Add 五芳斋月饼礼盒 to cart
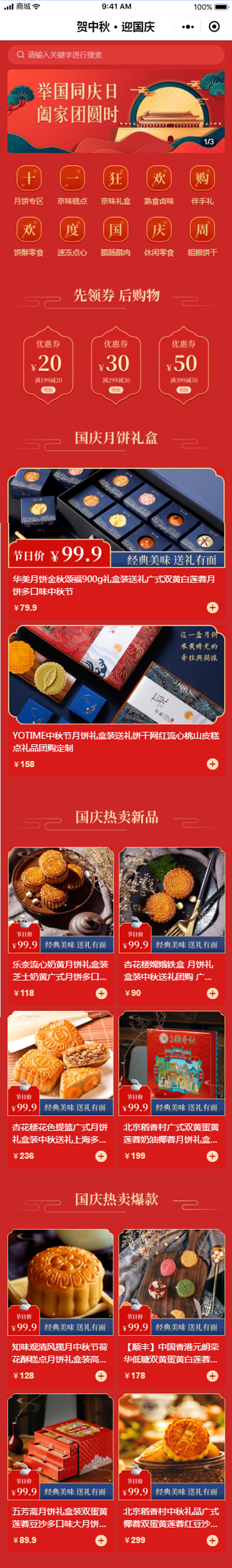 101,1540
